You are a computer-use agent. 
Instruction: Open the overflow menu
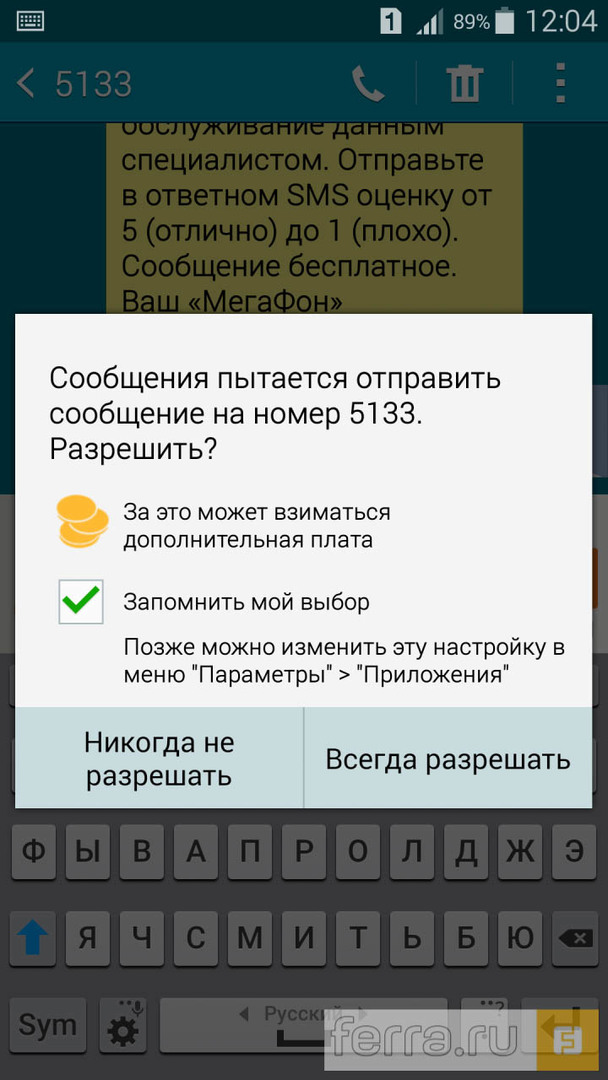[x=560, y=84]
